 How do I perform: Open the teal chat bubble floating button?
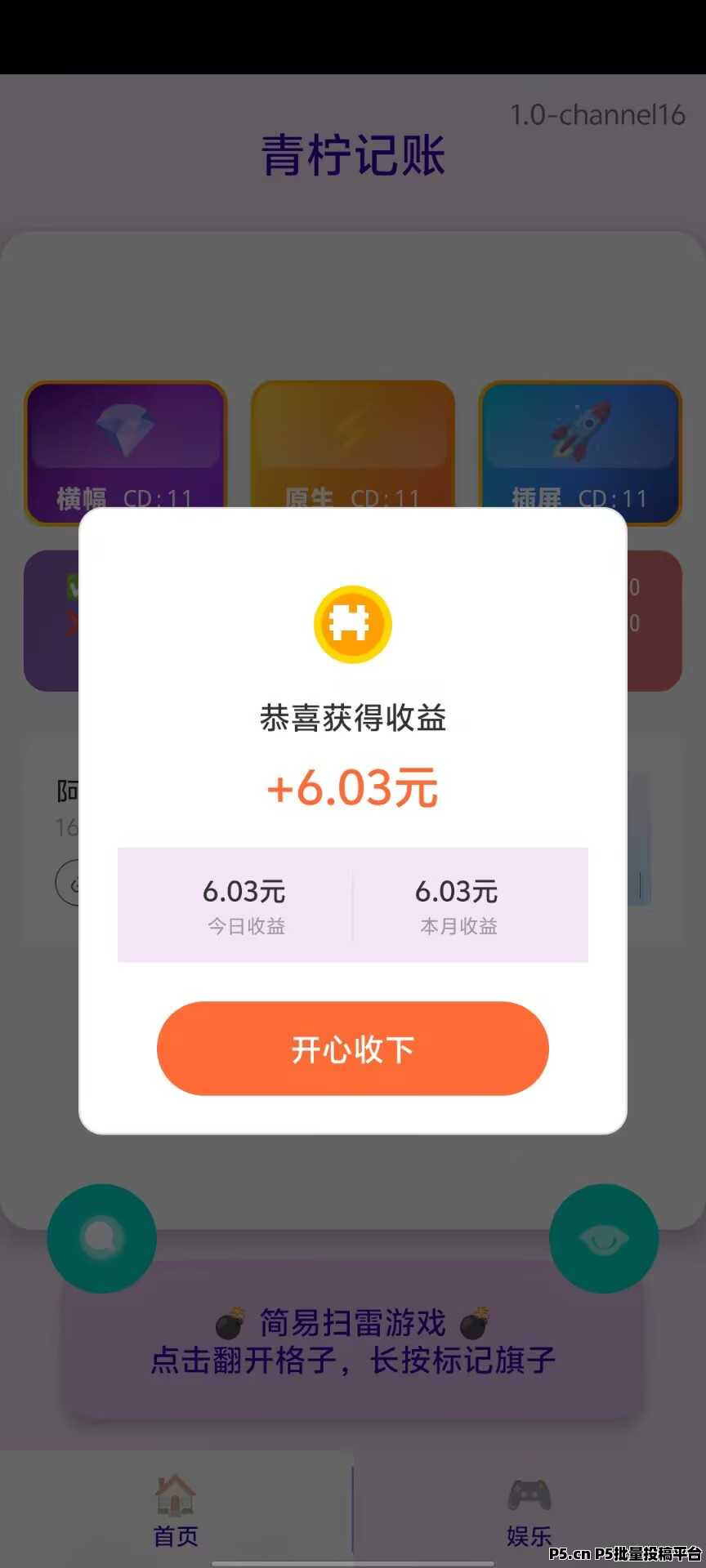[101, 1236]
